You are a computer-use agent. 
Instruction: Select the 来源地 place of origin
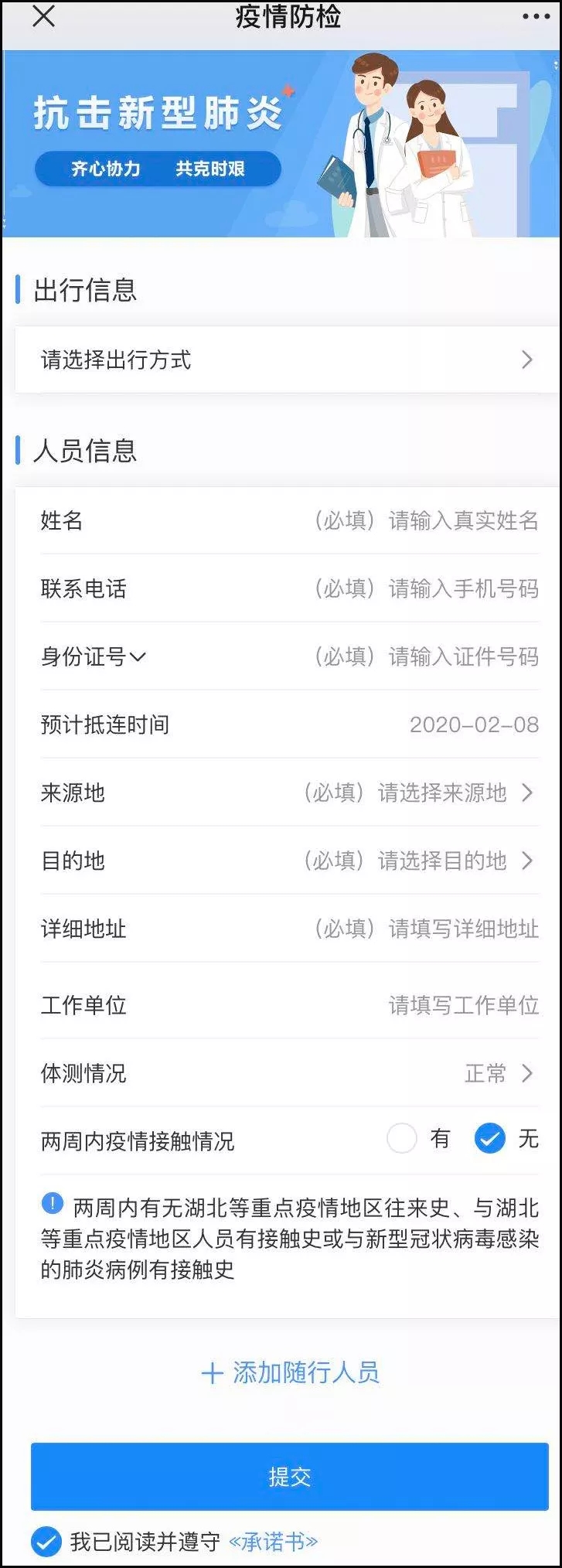click(417, 793)
